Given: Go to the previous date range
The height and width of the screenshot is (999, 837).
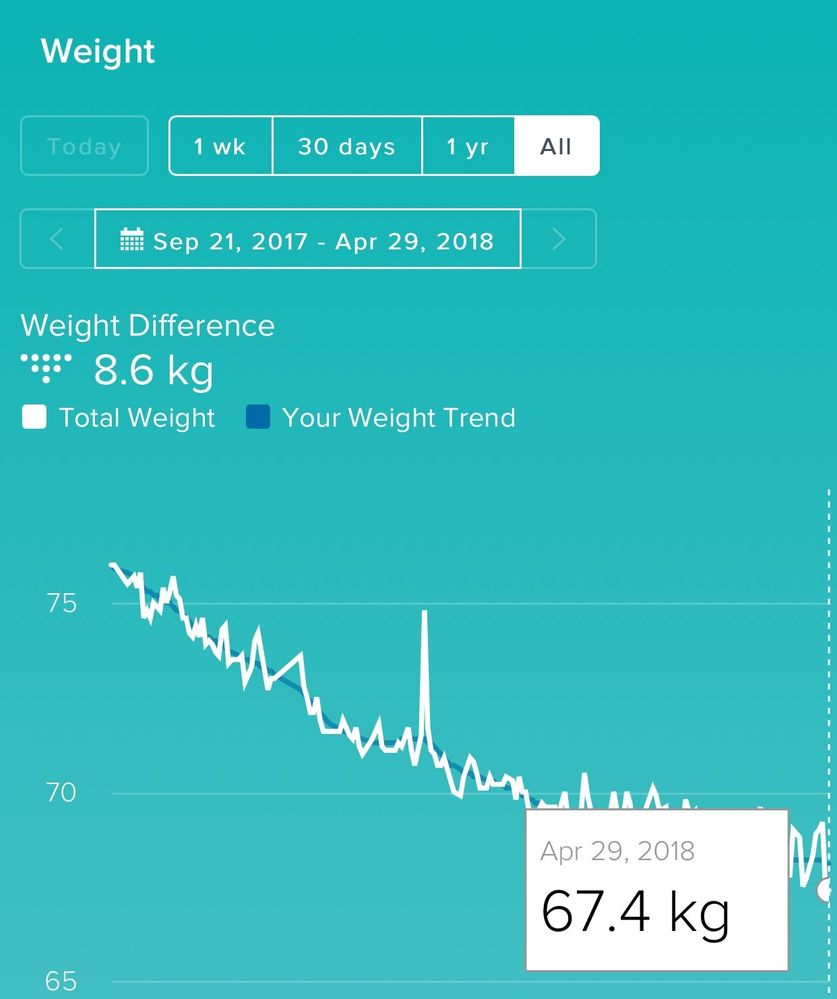Looking at the screenshot, I should point(57,239).
